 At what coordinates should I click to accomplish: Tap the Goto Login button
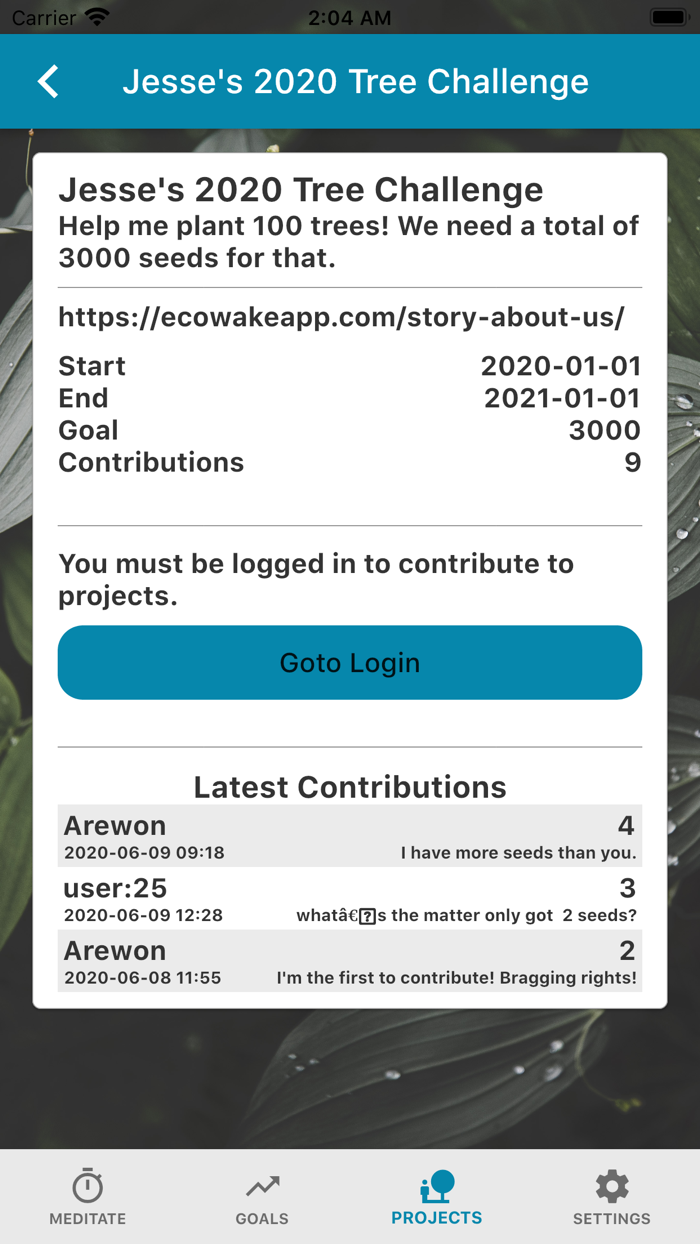pos(350,663)
